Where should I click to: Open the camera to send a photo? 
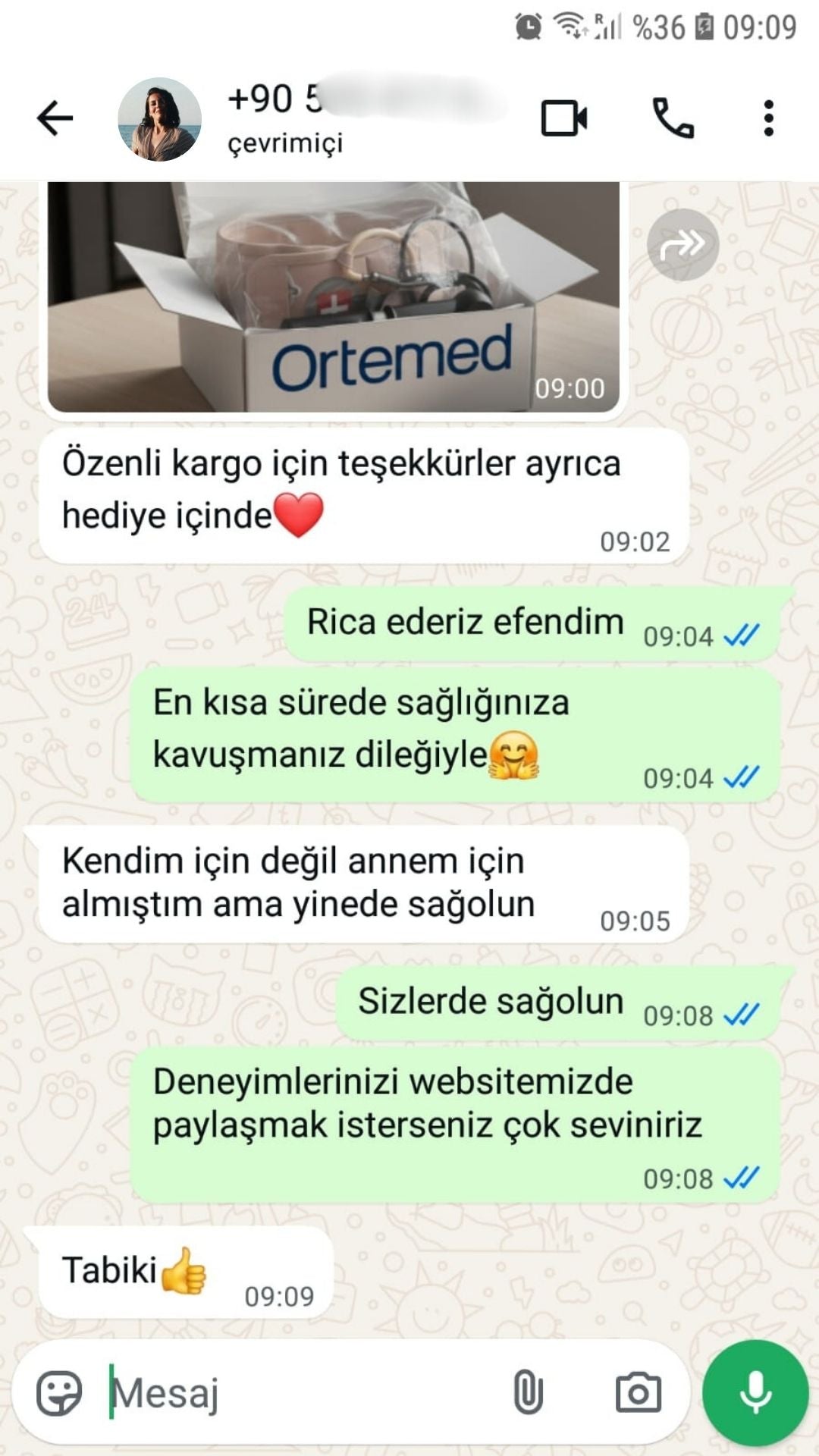tap(638, 1393)
